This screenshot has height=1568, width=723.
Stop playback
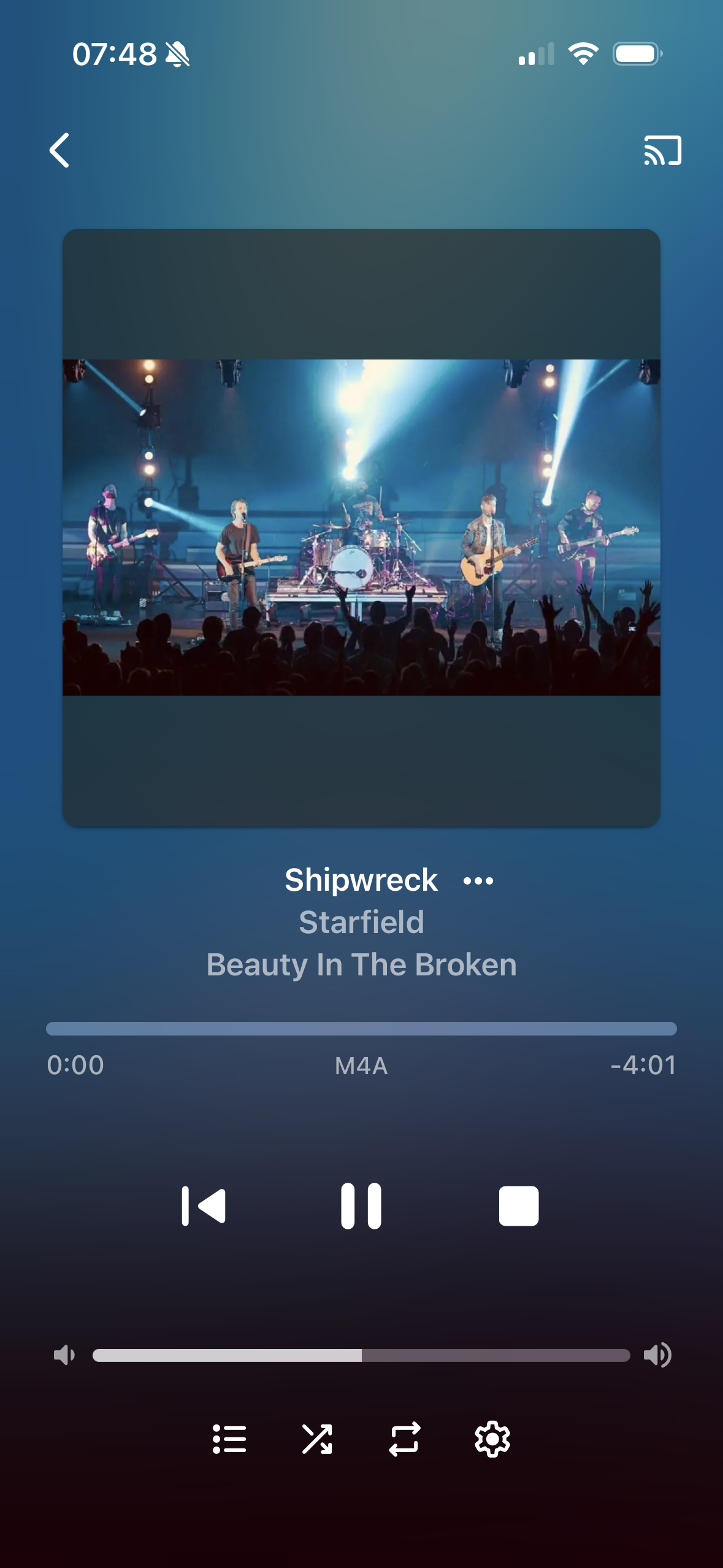pyautogui.click(x=519, y=1206)
